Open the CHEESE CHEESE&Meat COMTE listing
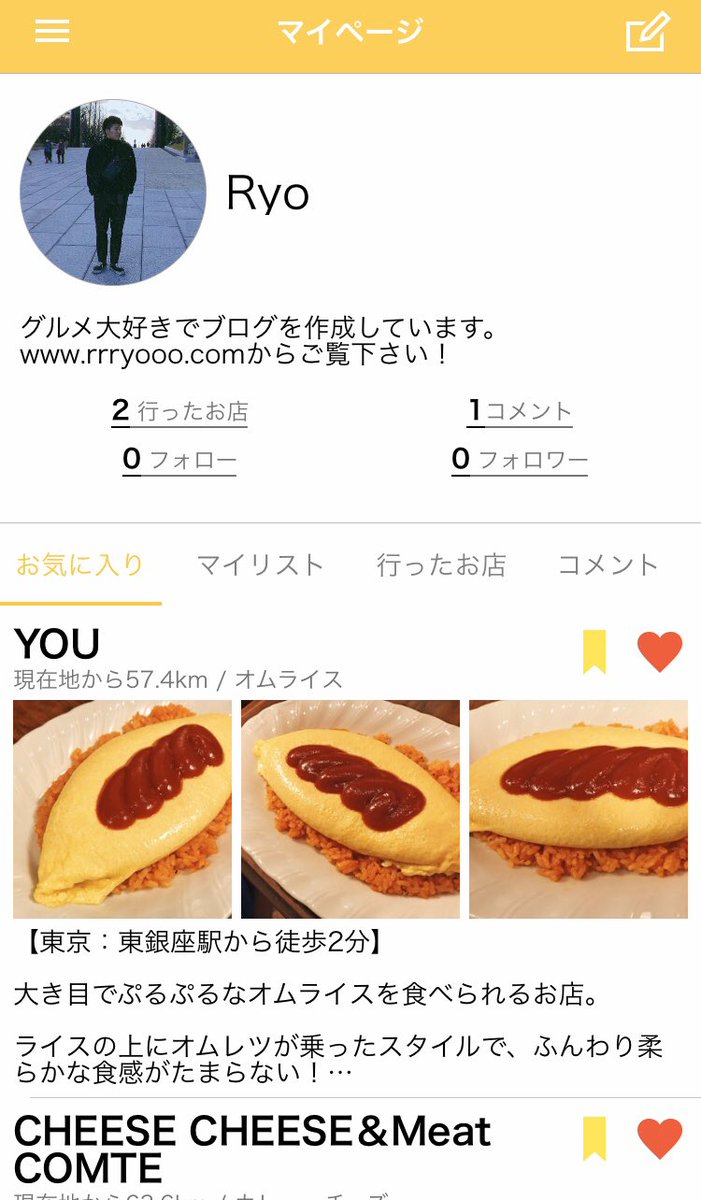Screen dimensions: 701x1200 point(252,1148)
